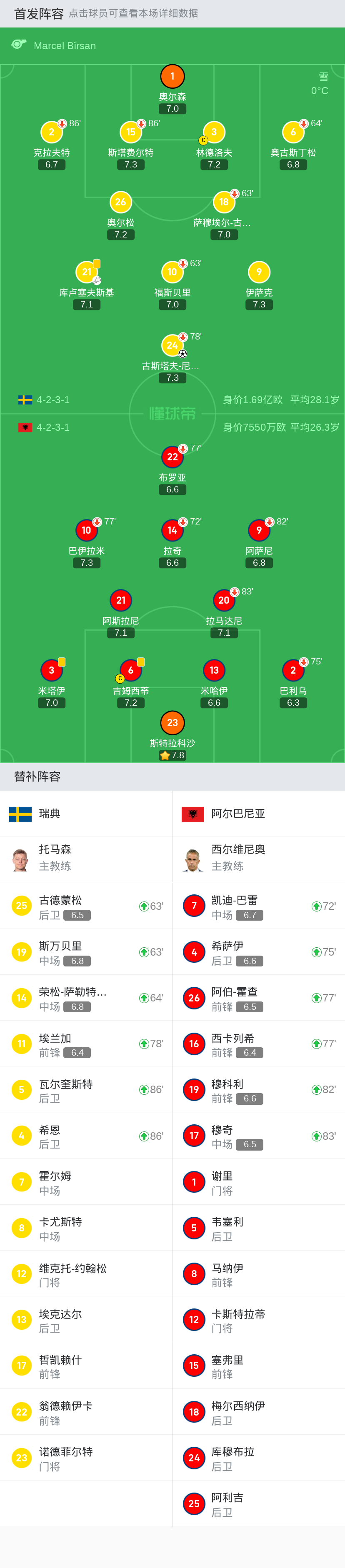
Task: Open captain 吉姆西蒂's player data
Action: tap(130, 670)
